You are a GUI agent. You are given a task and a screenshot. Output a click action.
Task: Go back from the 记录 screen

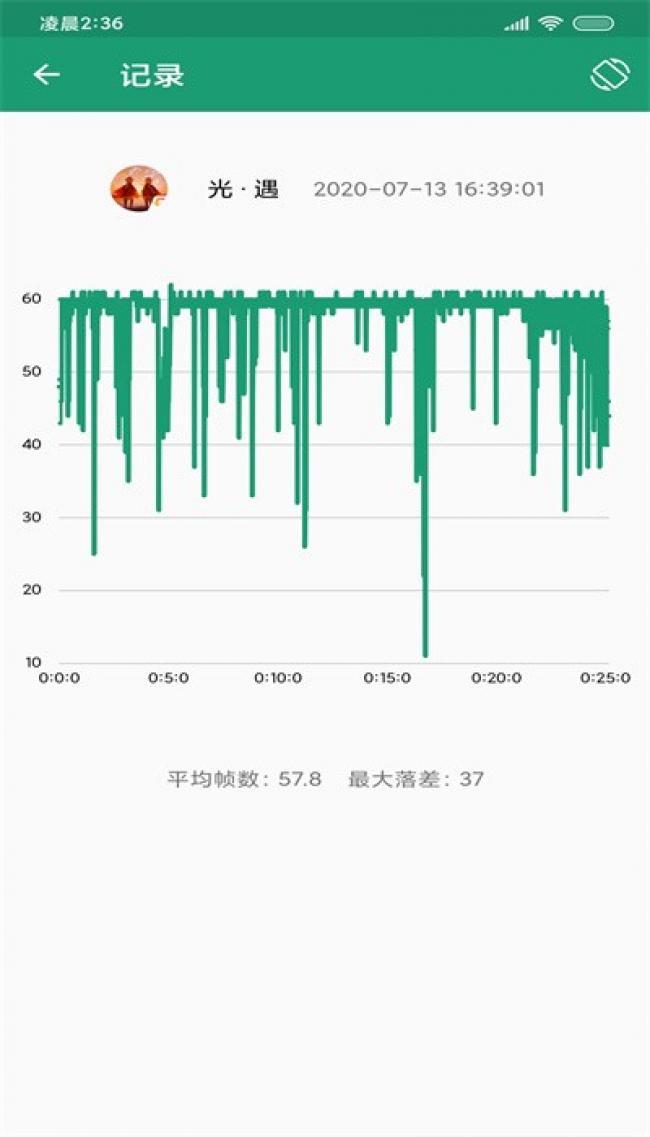46,75
